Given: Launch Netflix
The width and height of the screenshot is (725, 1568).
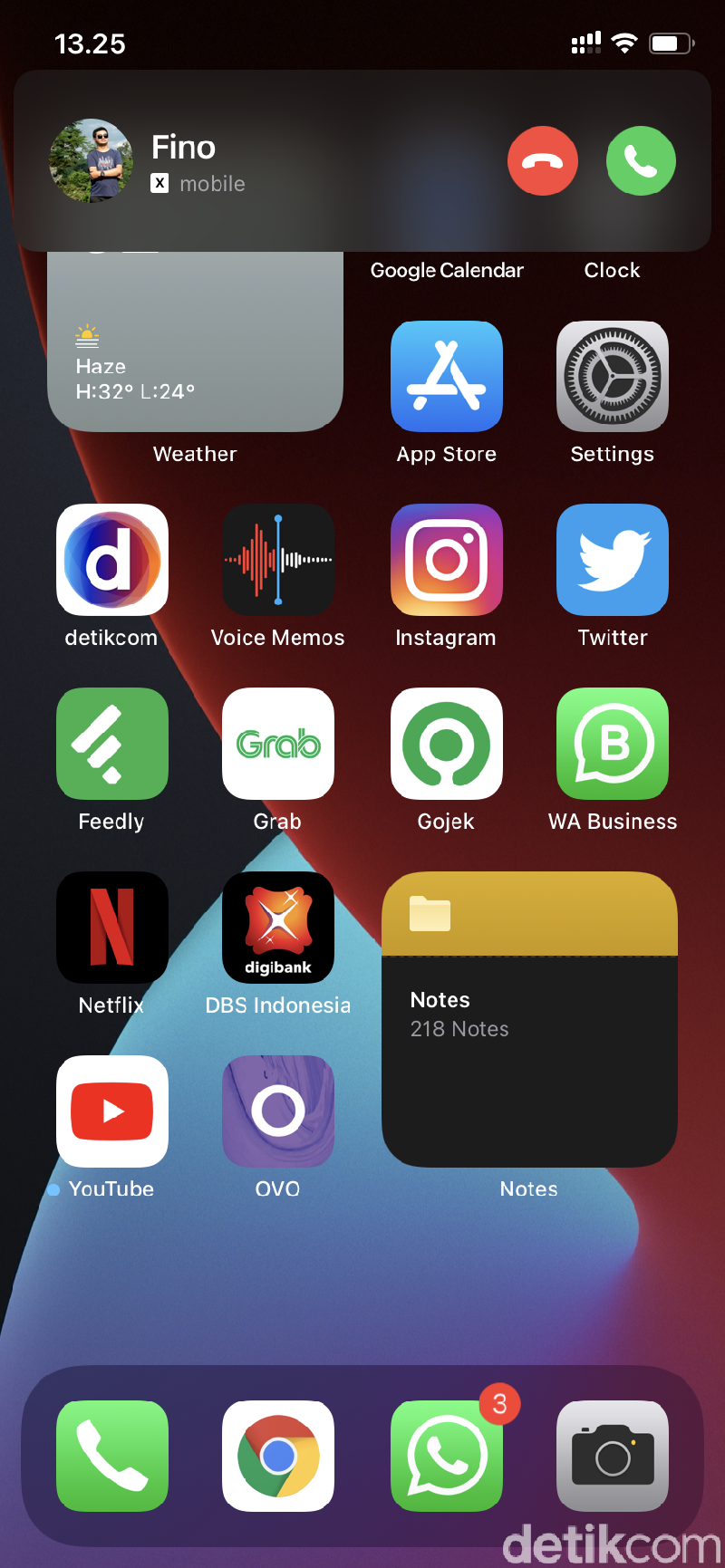Looking at the screenshot, I should (x=111, y=928).
